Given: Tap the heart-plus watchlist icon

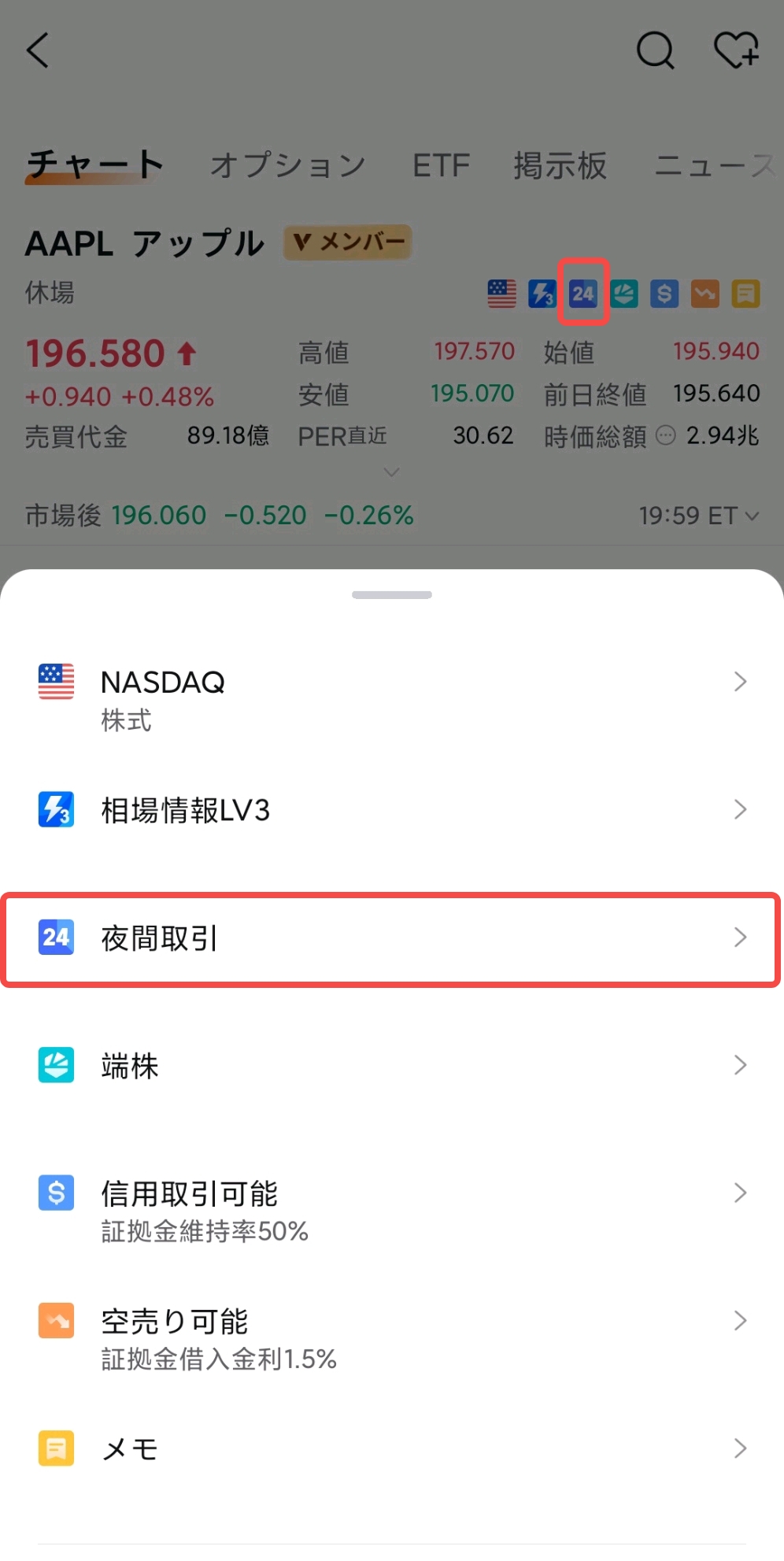Looking at the screenshot, I should point(737,50).
